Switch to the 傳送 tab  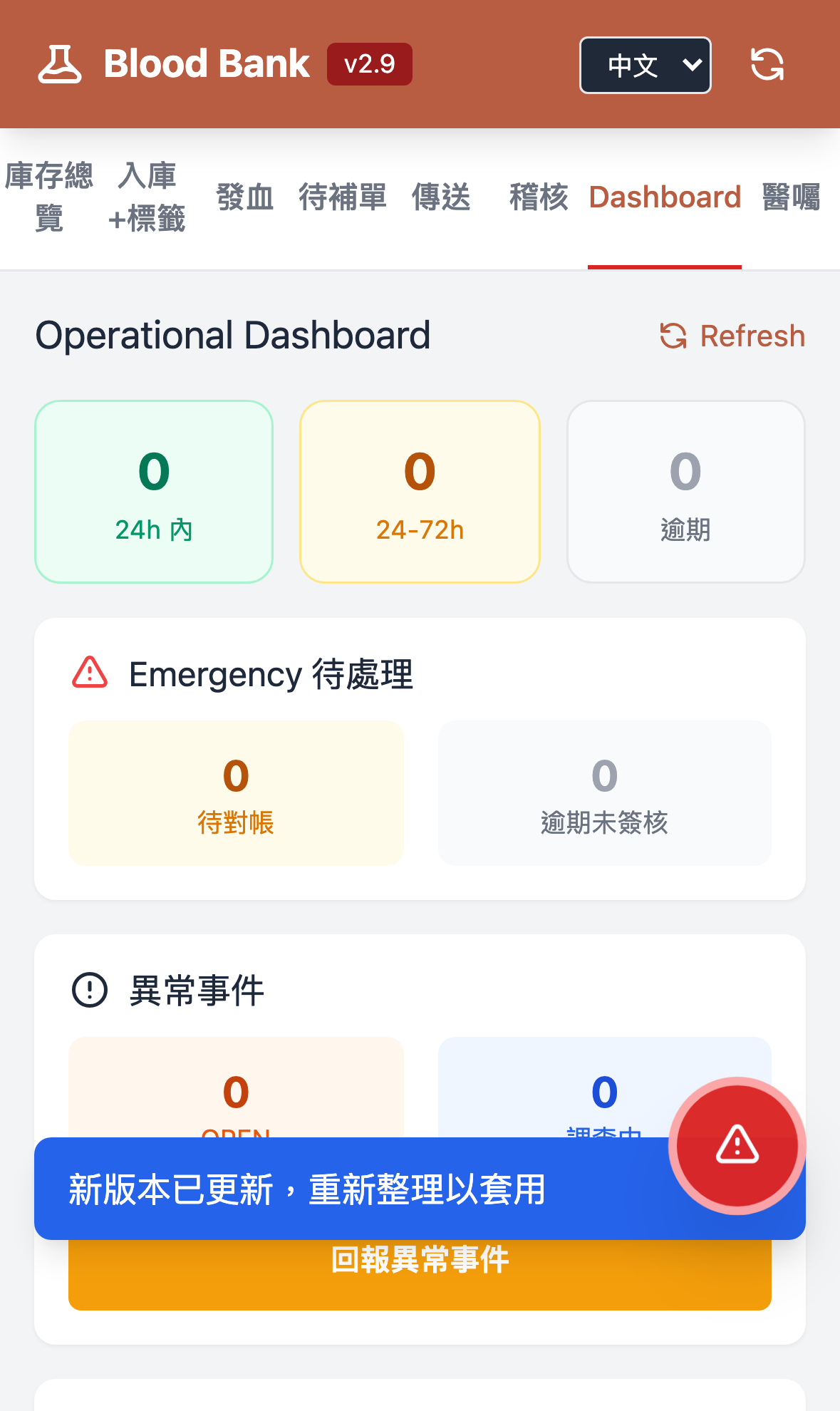pyautogui.click(x=441, y=197)
